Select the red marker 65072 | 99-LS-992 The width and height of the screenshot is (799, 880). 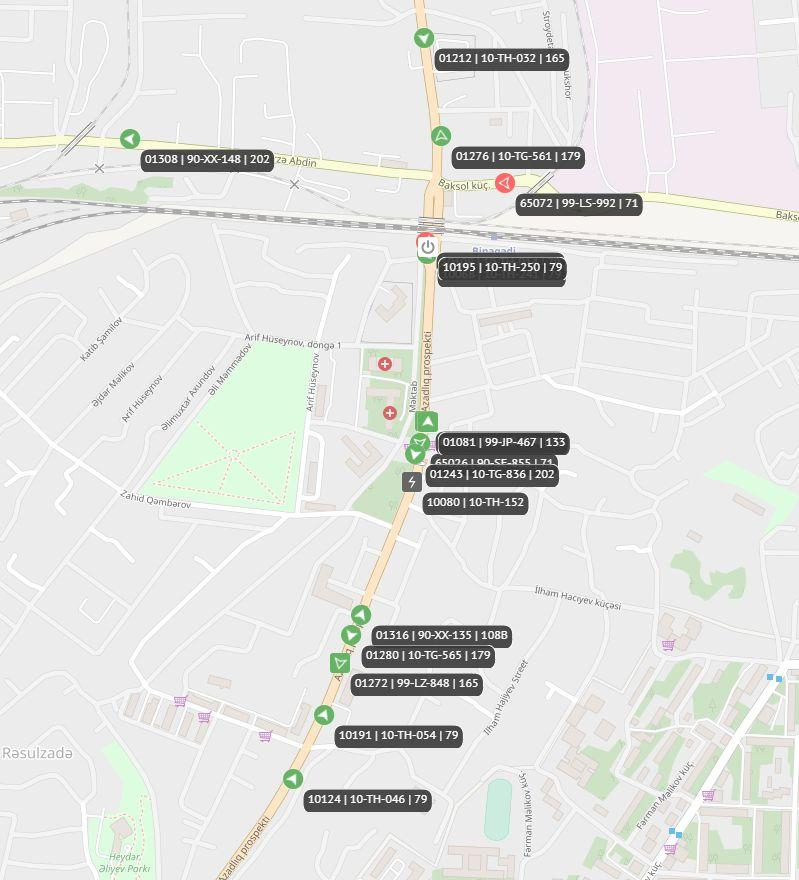click(x=506, y=182)
